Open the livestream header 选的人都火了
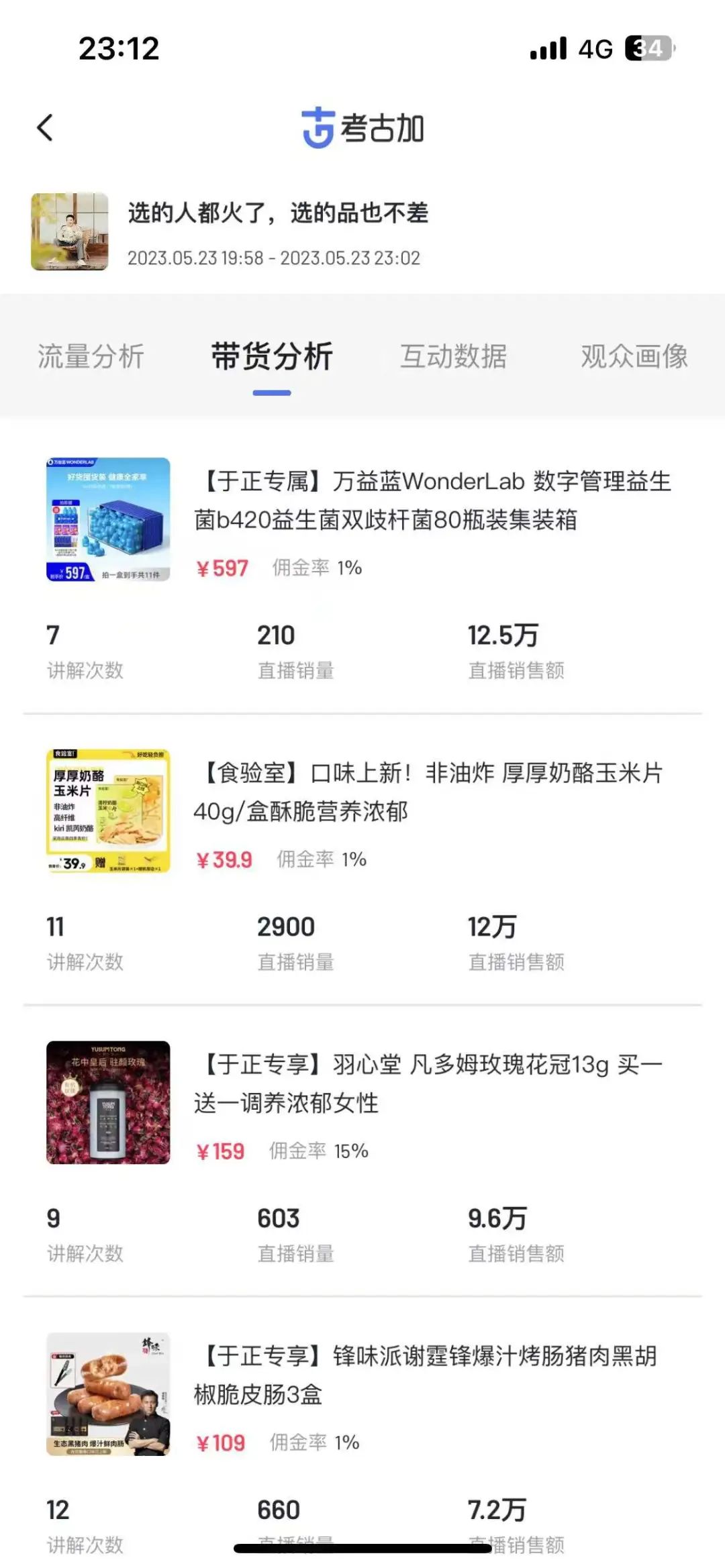Viewport: 725px width, 1568px height. click(277, 213)
